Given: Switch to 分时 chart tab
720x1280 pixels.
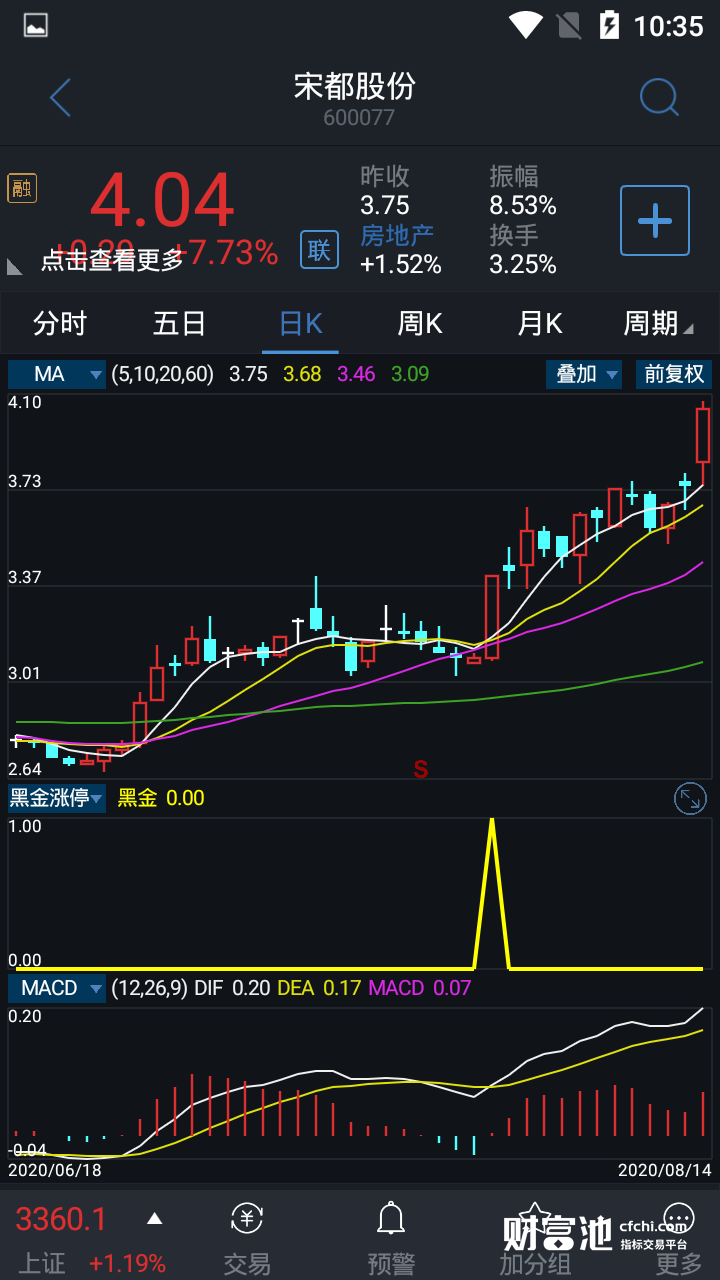Looking at the screenshot, I should (x=60, y=324).
